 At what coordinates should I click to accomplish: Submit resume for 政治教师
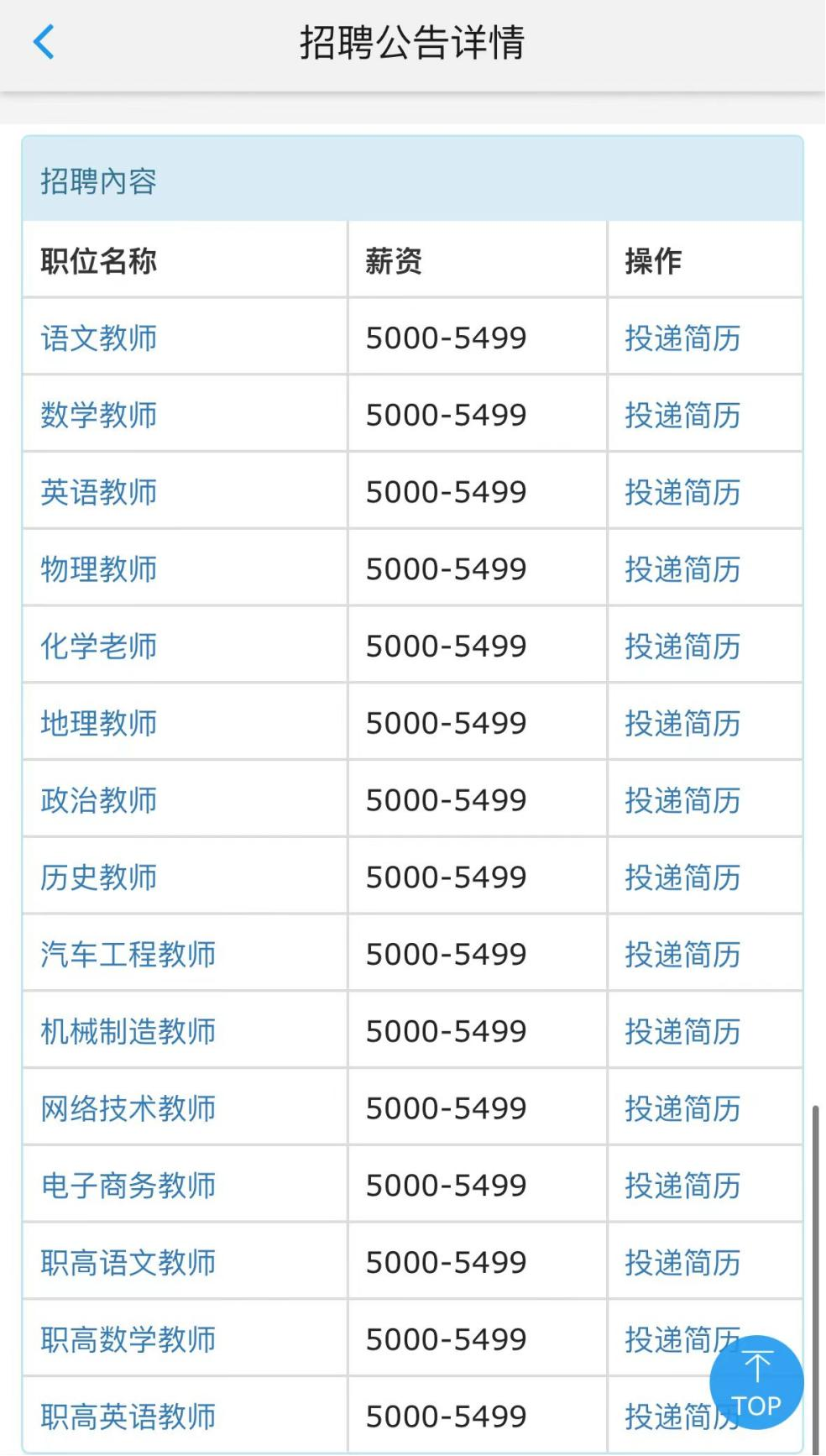tap(682, 800)
